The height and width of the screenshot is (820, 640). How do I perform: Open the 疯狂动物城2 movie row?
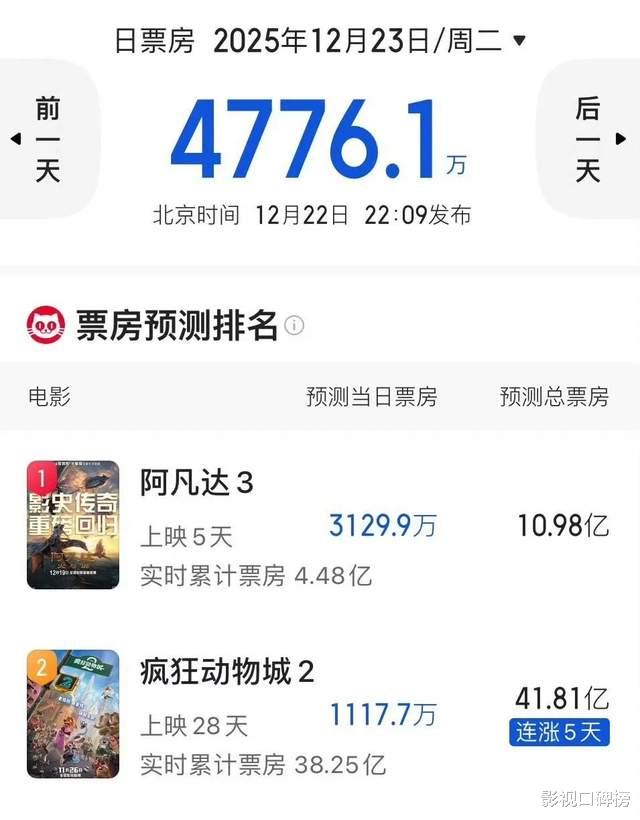tap(320, 714)
